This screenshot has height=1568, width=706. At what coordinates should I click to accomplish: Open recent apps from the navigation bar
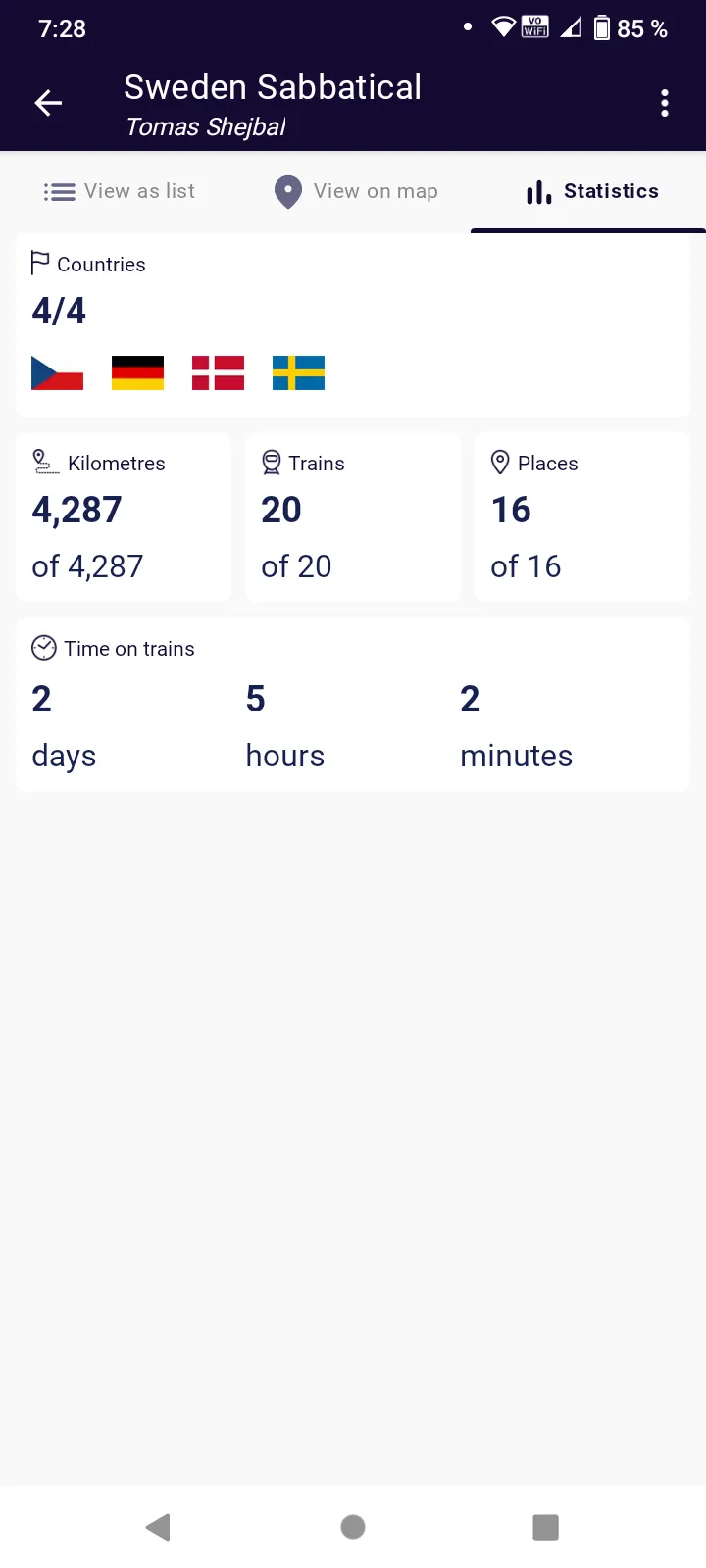545,1526
